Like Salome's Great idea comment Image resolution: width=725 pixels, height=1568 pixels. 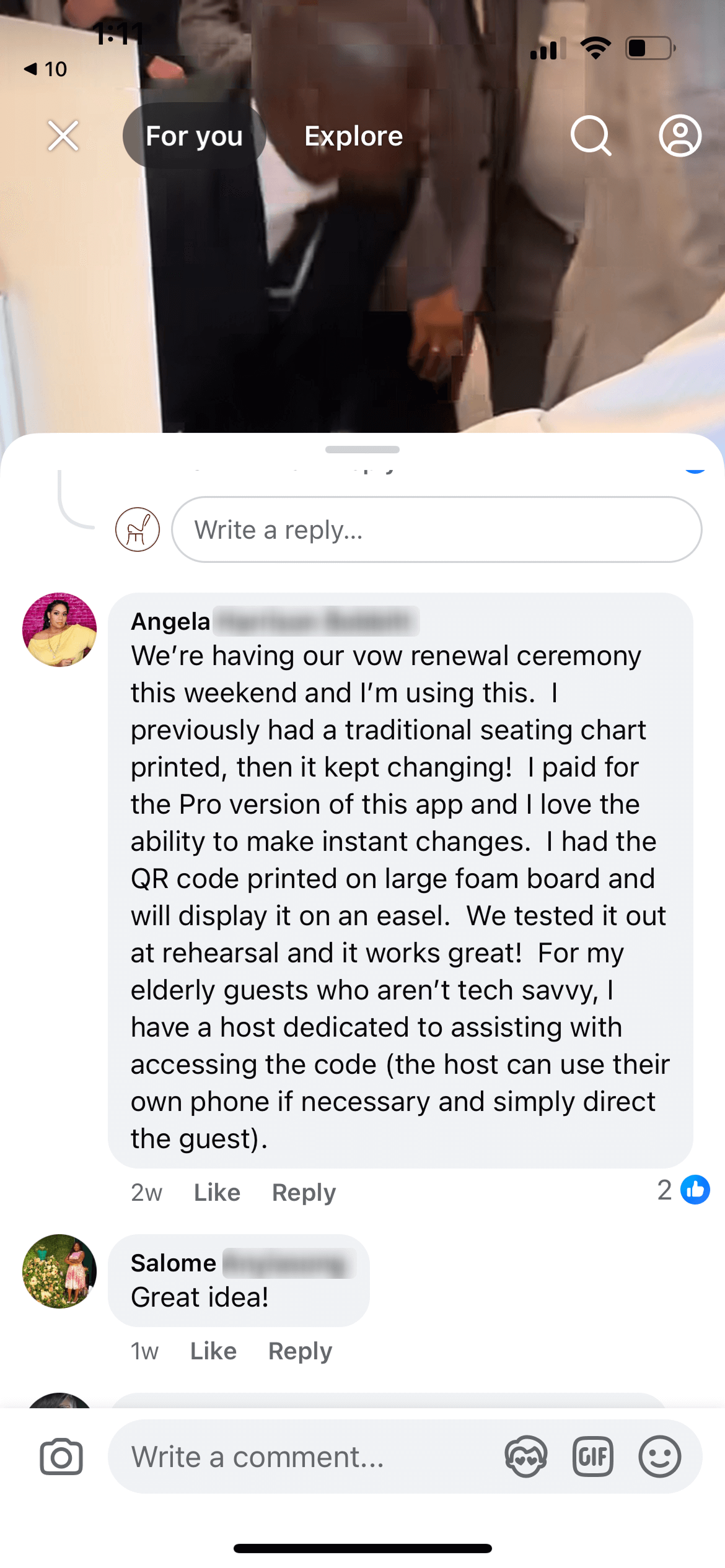point(213,1350)
